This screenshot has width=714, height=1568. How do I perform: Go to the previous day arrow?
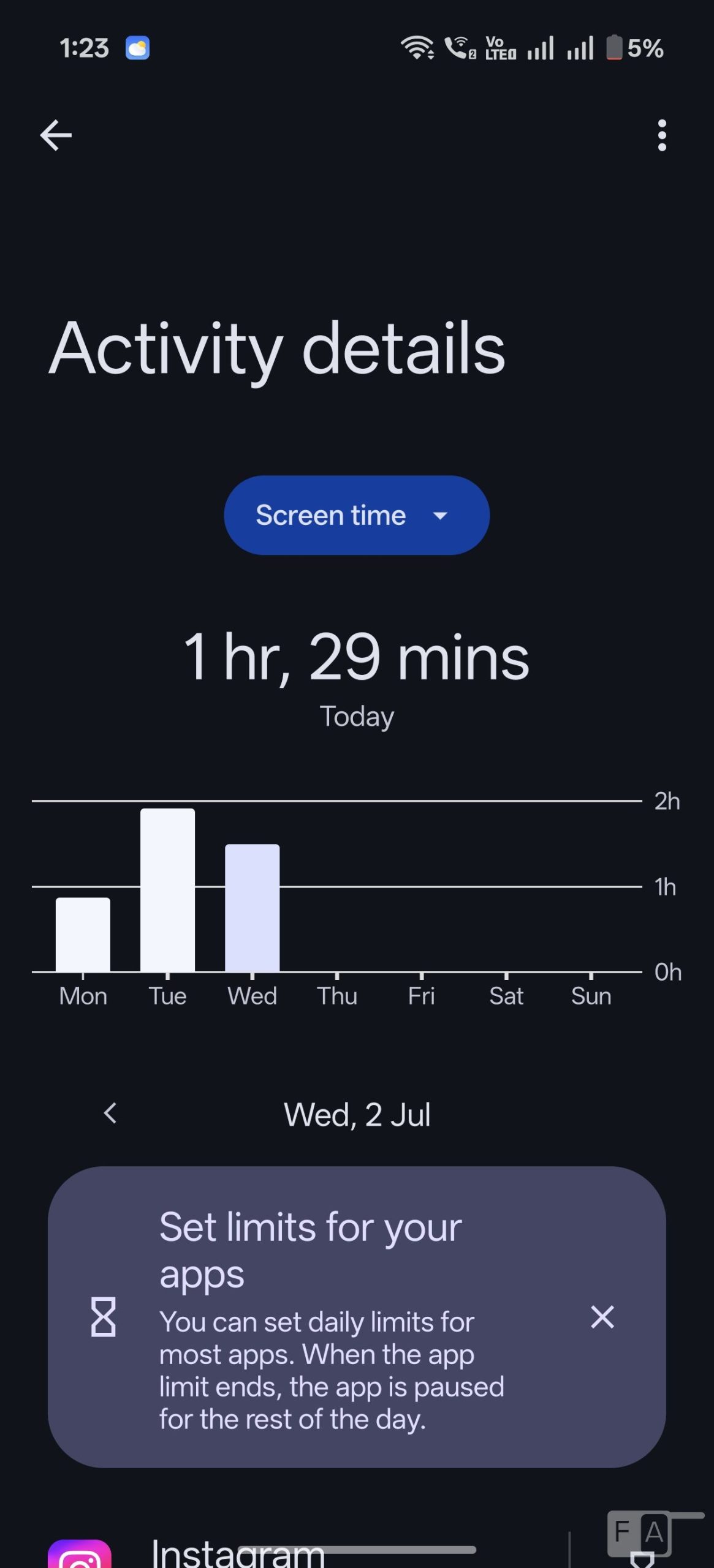tap(110, 1113)
